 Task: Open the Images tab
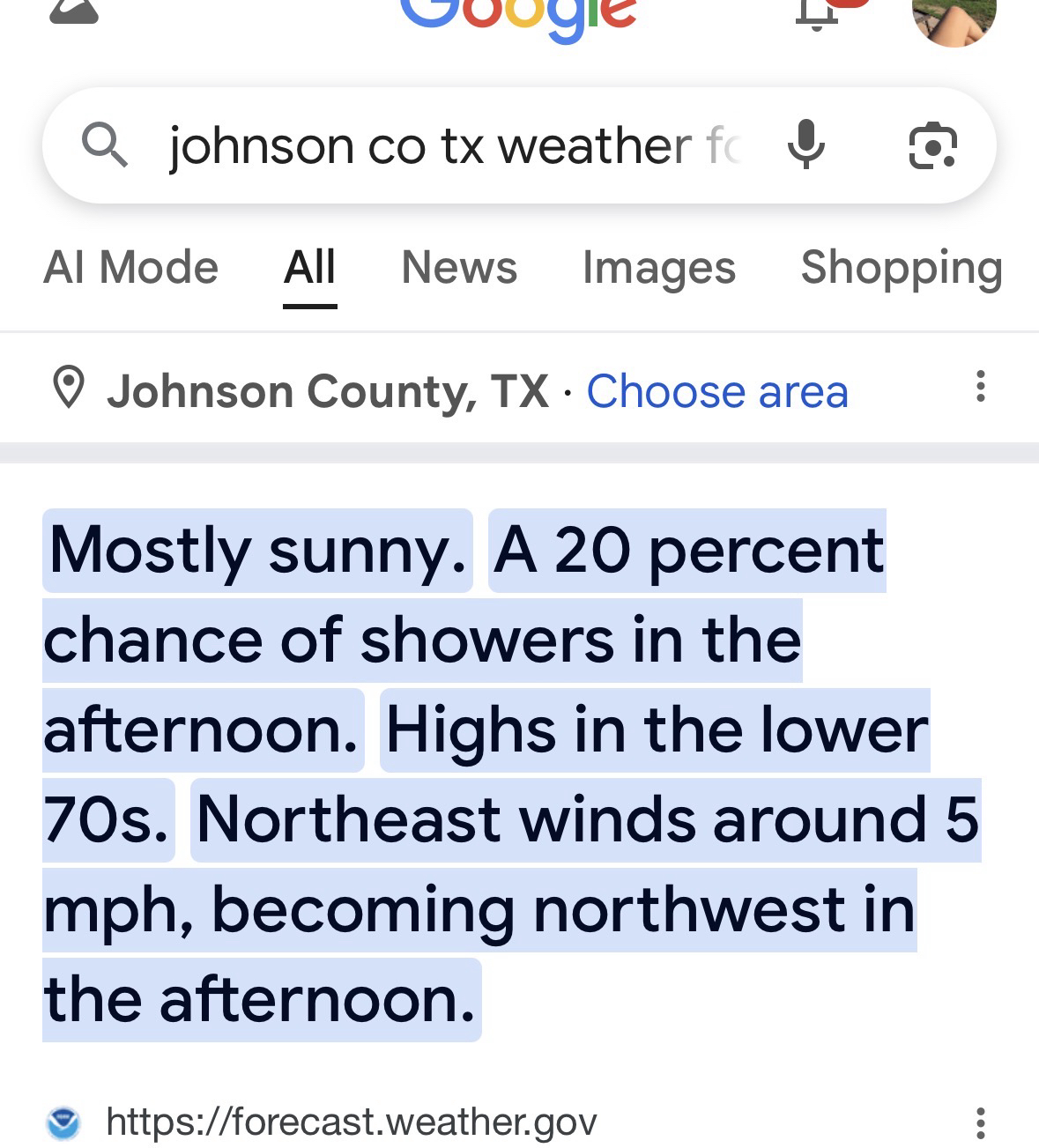coord(658,268)
